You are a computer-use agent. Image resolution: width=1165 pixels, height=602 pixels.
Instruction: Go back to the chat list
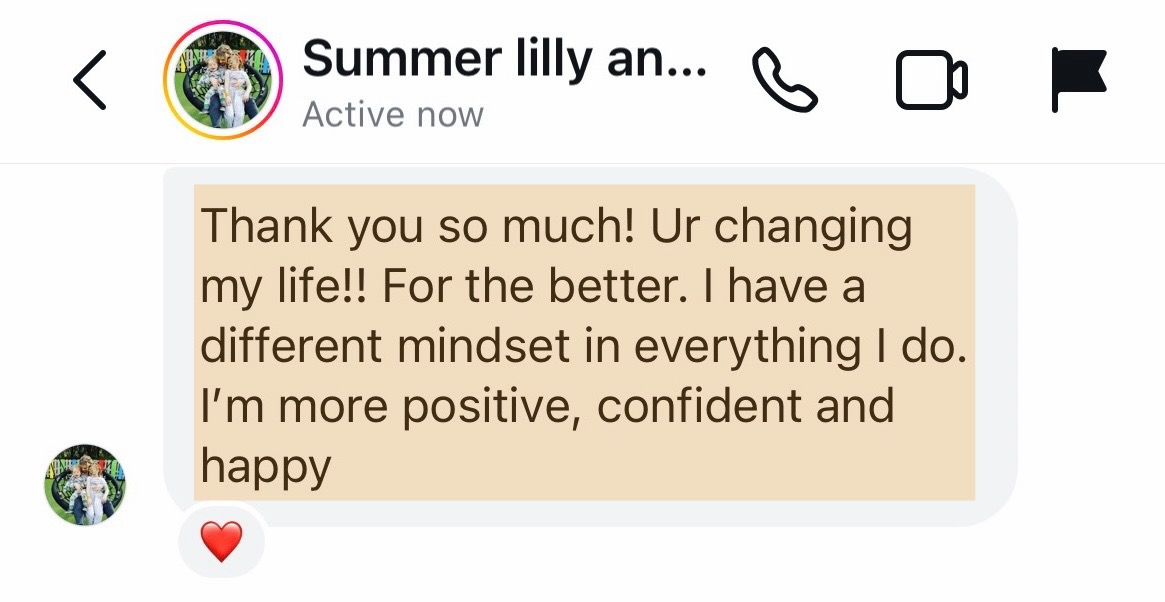coord(90,82)
